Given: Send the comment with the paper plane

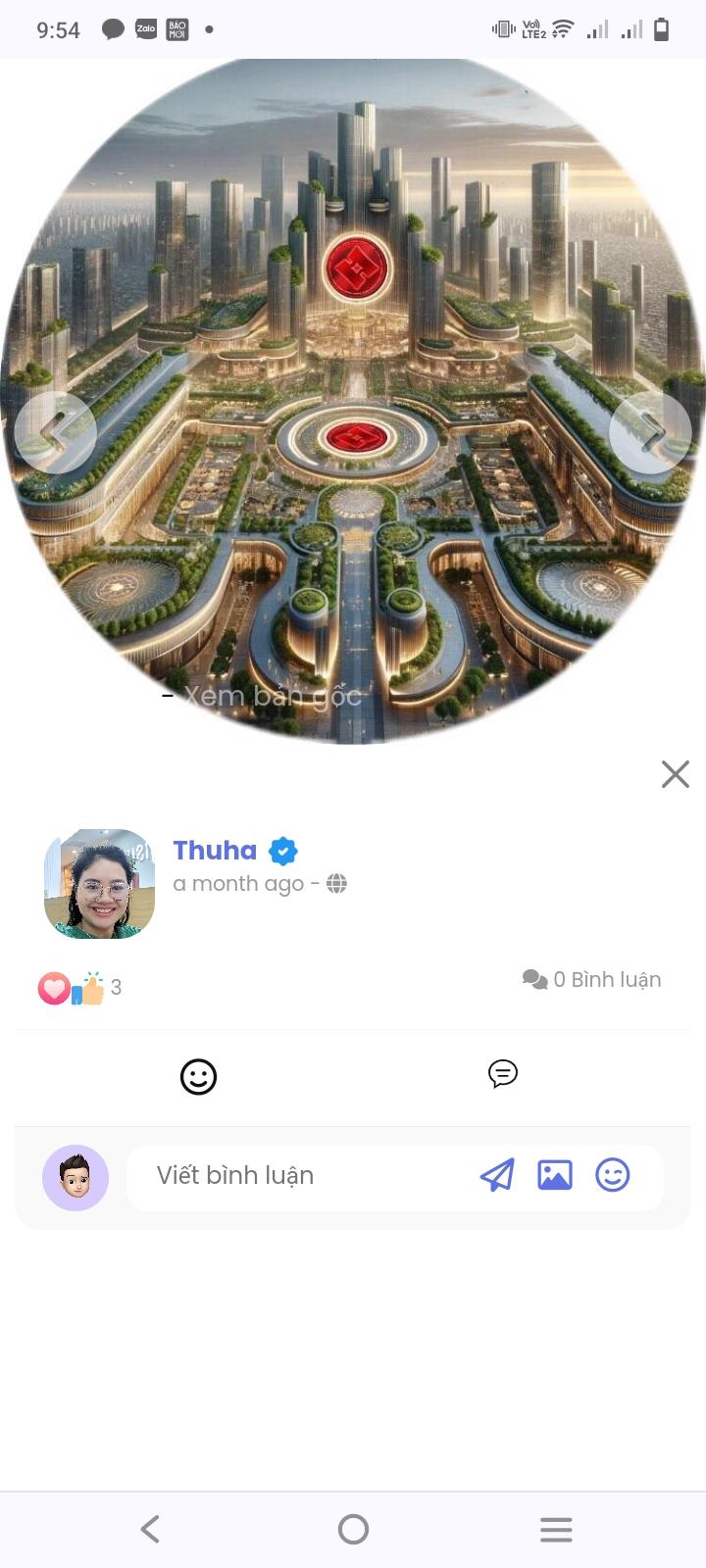Looking at the screenshot, I should click(x=497, y=1175).
